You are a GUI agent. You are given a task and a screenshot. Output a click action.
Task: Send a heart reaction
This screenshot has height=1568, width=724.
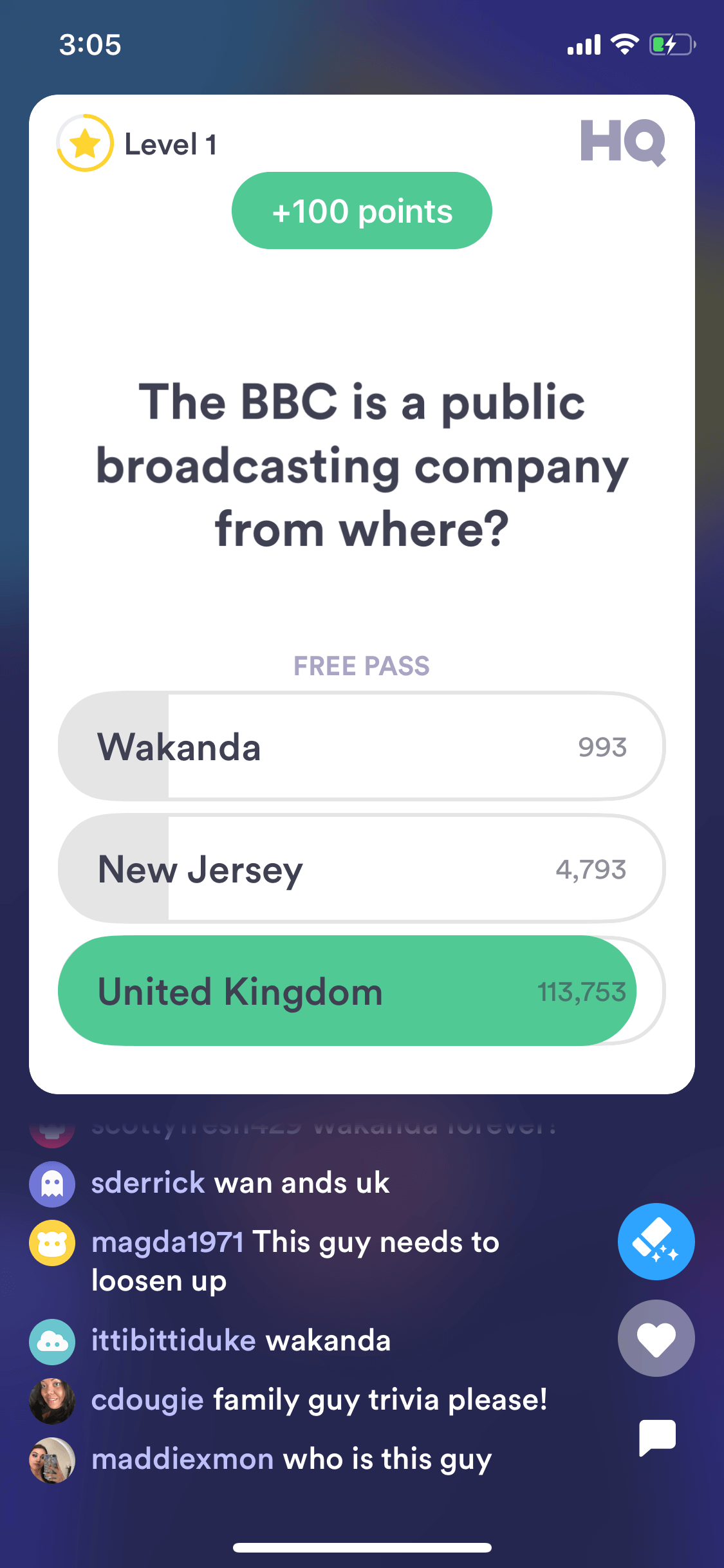(x=656, y=1338)
